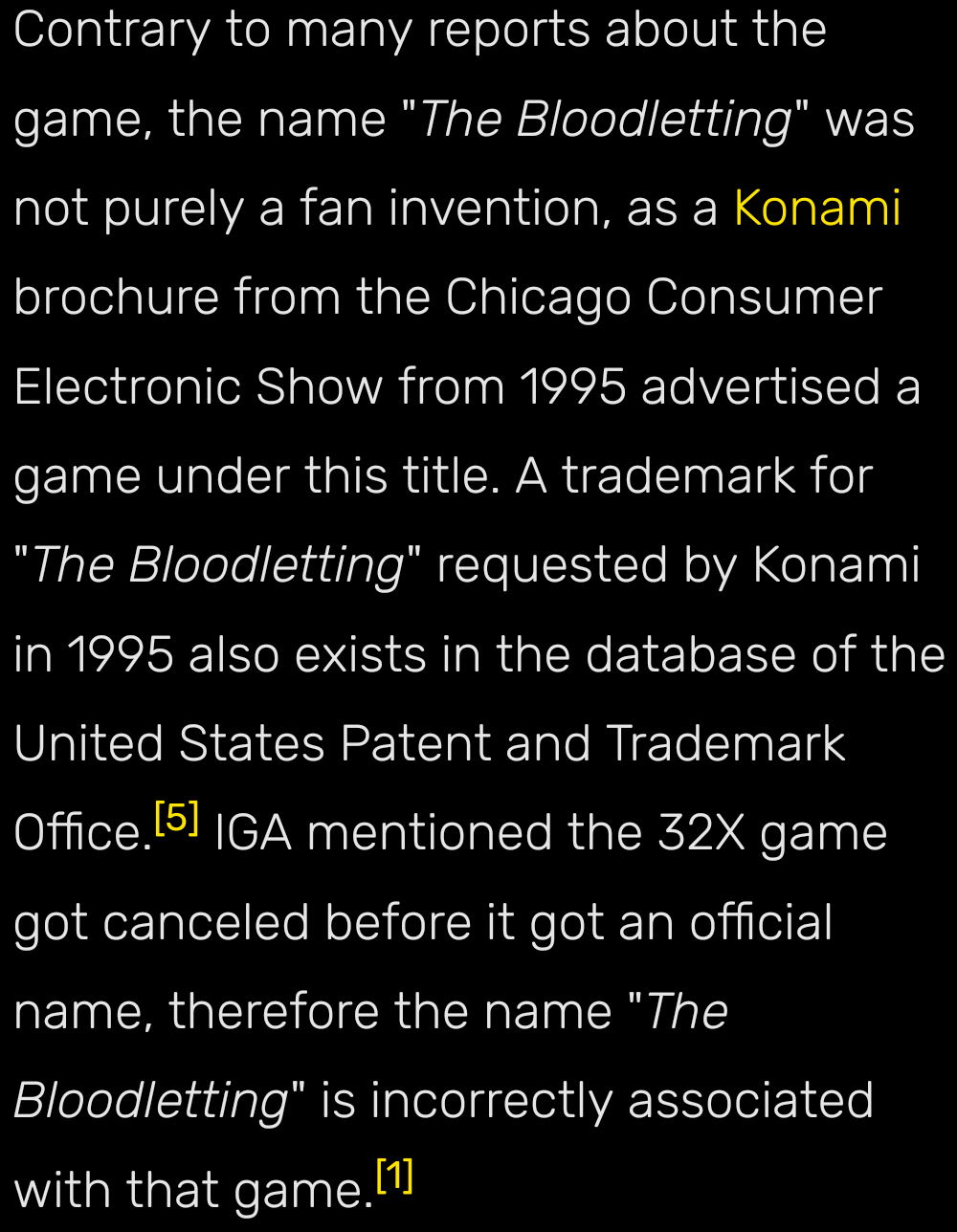Open footnote reference [5]
This screenshot has width=957, height=1232.
pos(177,818)
